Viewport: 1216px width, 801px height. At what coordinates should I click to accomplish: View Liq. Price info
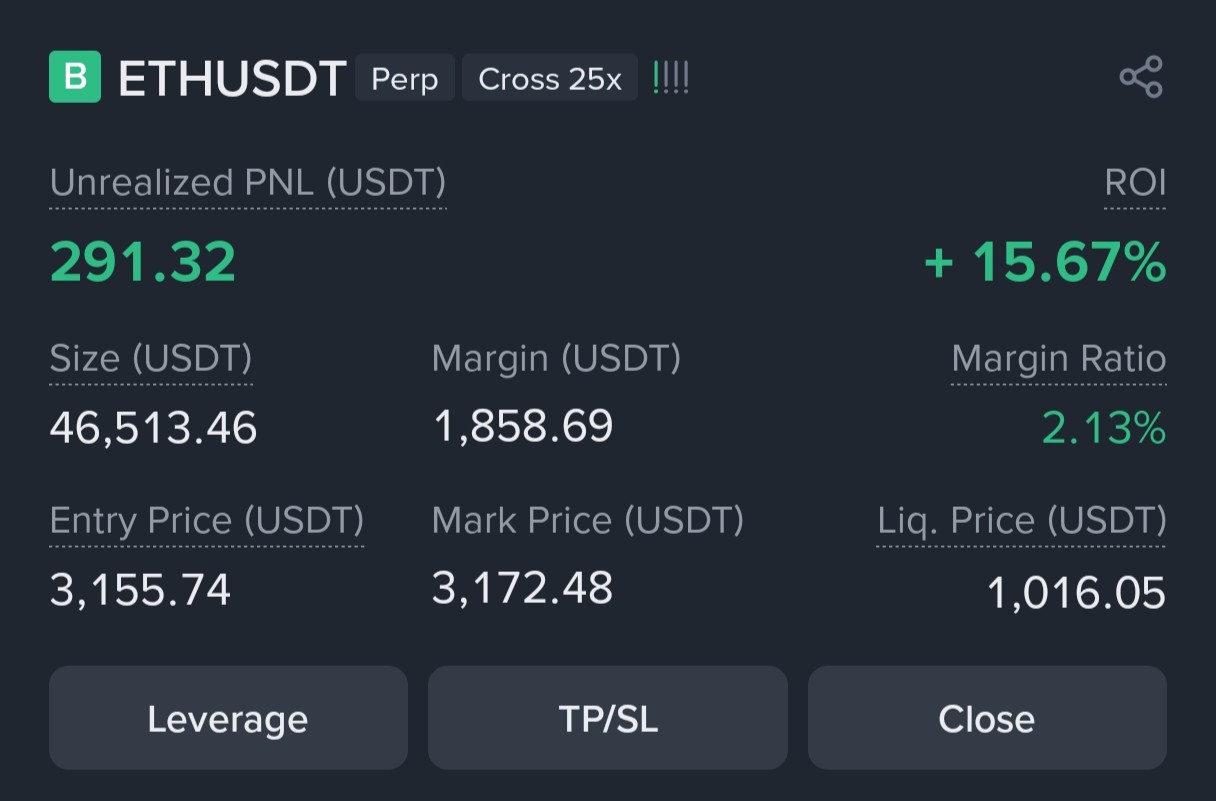[1022, 521]
